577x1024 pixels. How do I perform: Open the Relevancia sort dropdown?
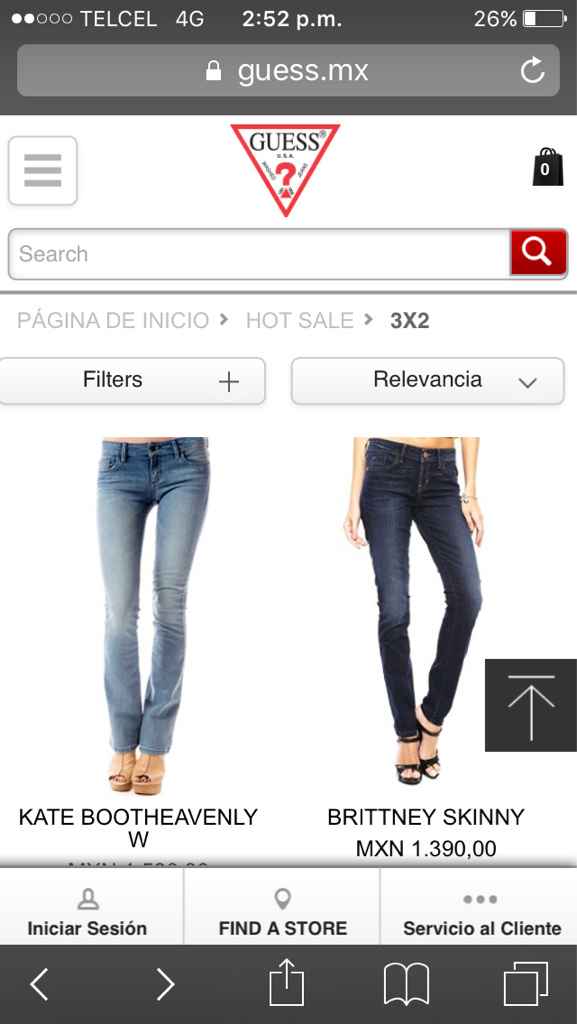click(x=428, y=381)
